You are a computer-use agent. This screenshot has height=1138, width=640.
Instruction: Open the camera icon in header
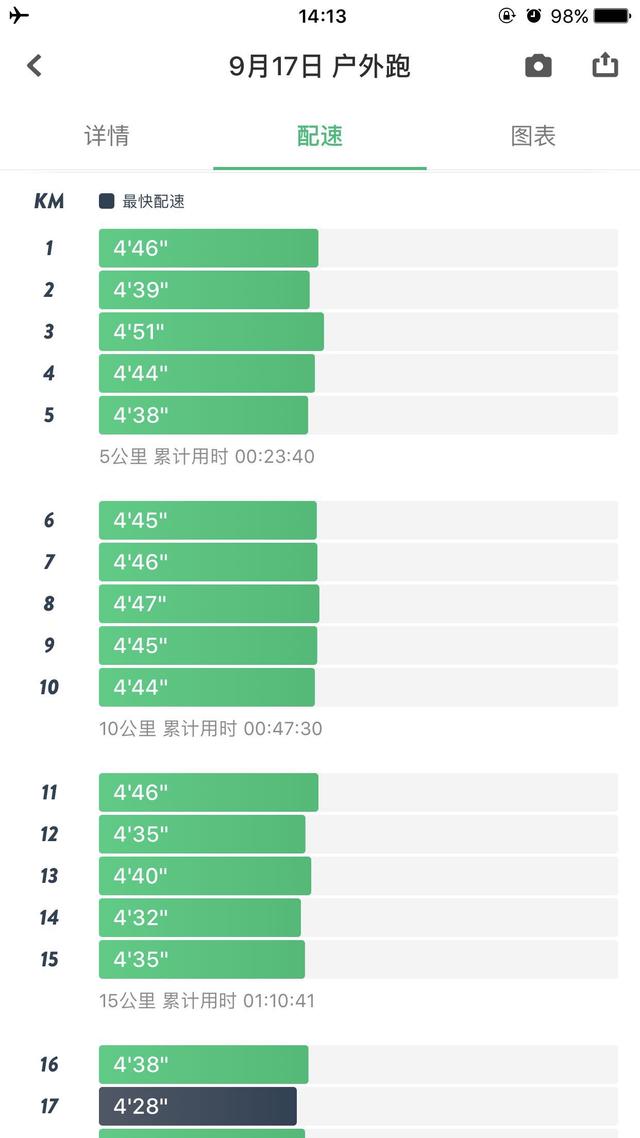(x=538, y=66)
